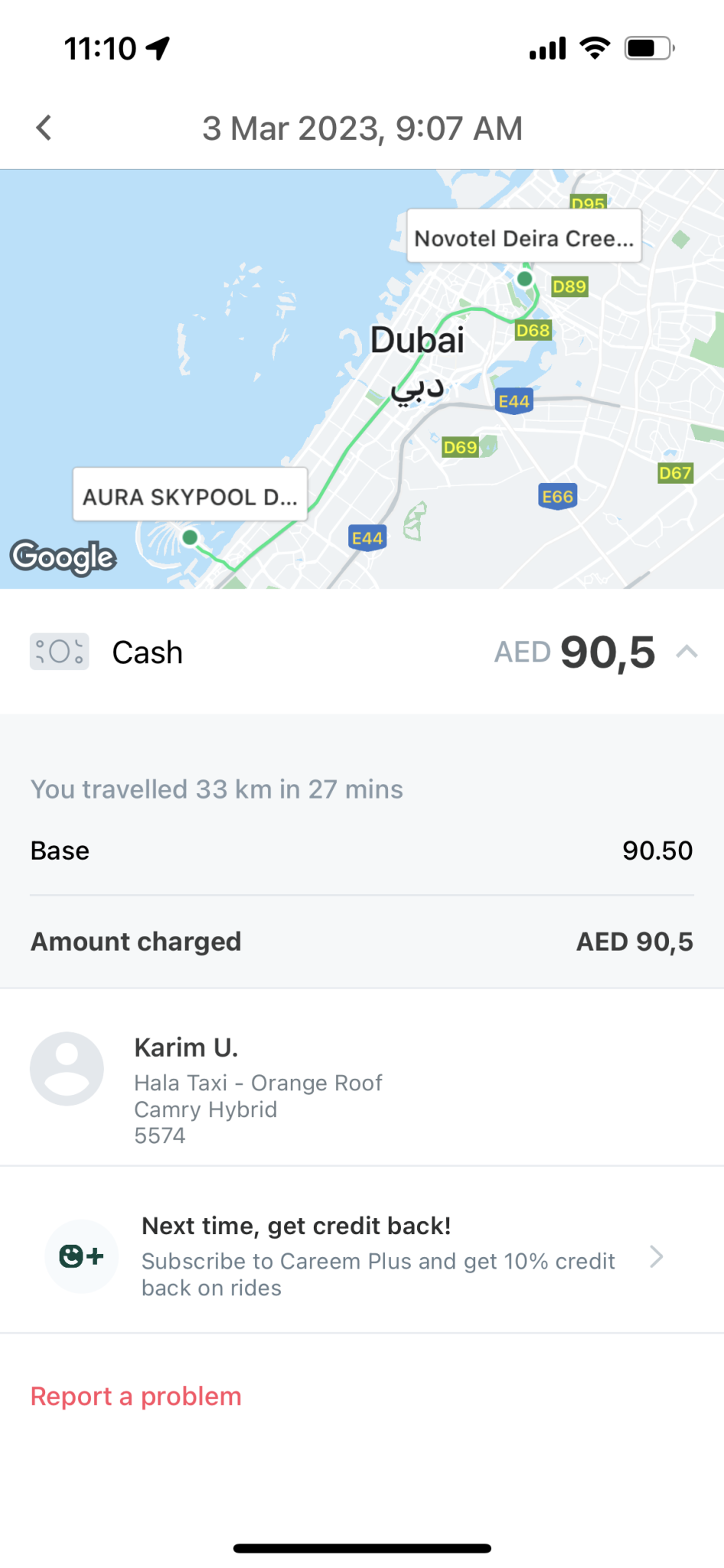Image resolution: width=724 pixels, height=1568 pixels.
Task: Open the trip route map
Action: point(361,379)
